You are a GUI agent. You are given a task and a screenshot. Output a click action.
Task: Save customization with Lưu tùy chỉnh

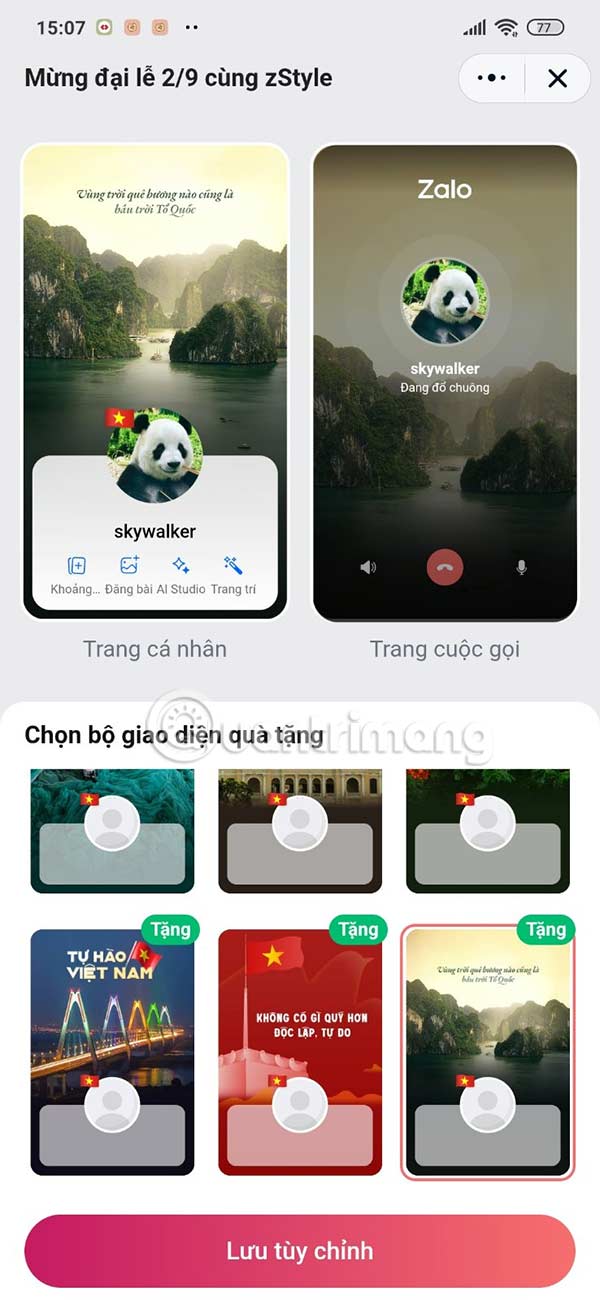coord(300,1250)
